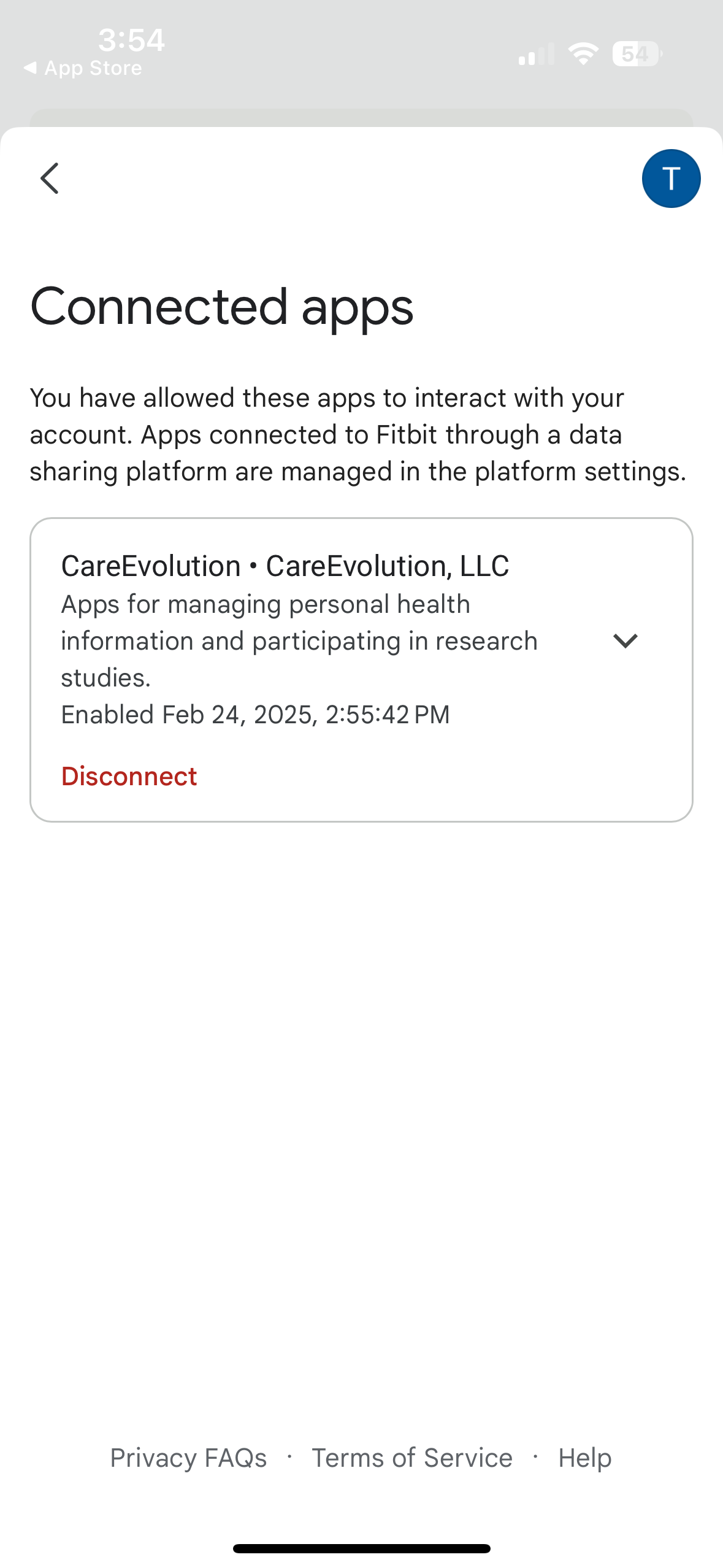Tap the cellular signal indicator

(x=534, y=54)
